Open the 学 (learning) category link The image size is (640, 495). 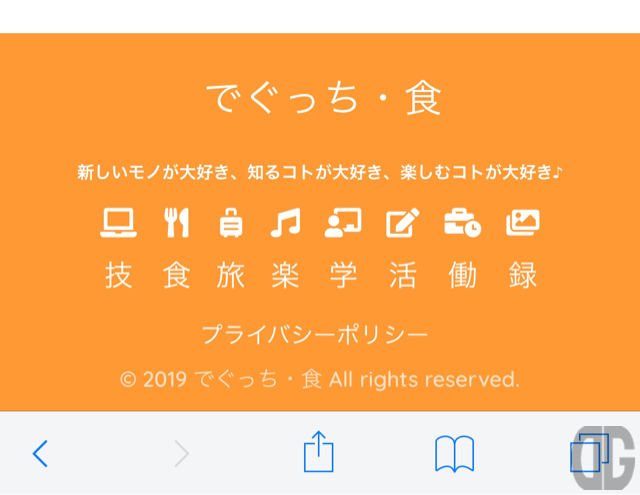(x=343, y=250)
